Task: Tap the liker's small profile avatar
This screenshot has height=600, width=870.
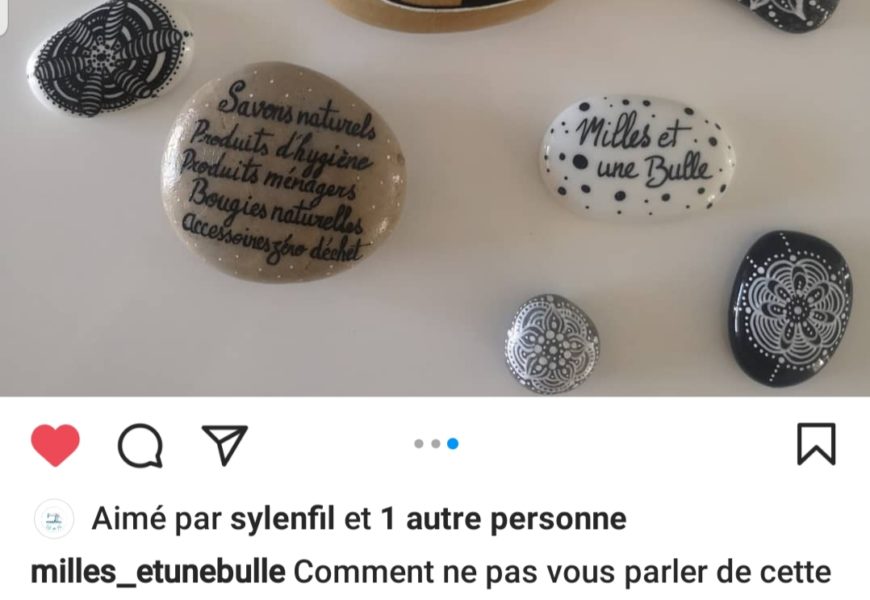Action: click(x=54, y=520)
